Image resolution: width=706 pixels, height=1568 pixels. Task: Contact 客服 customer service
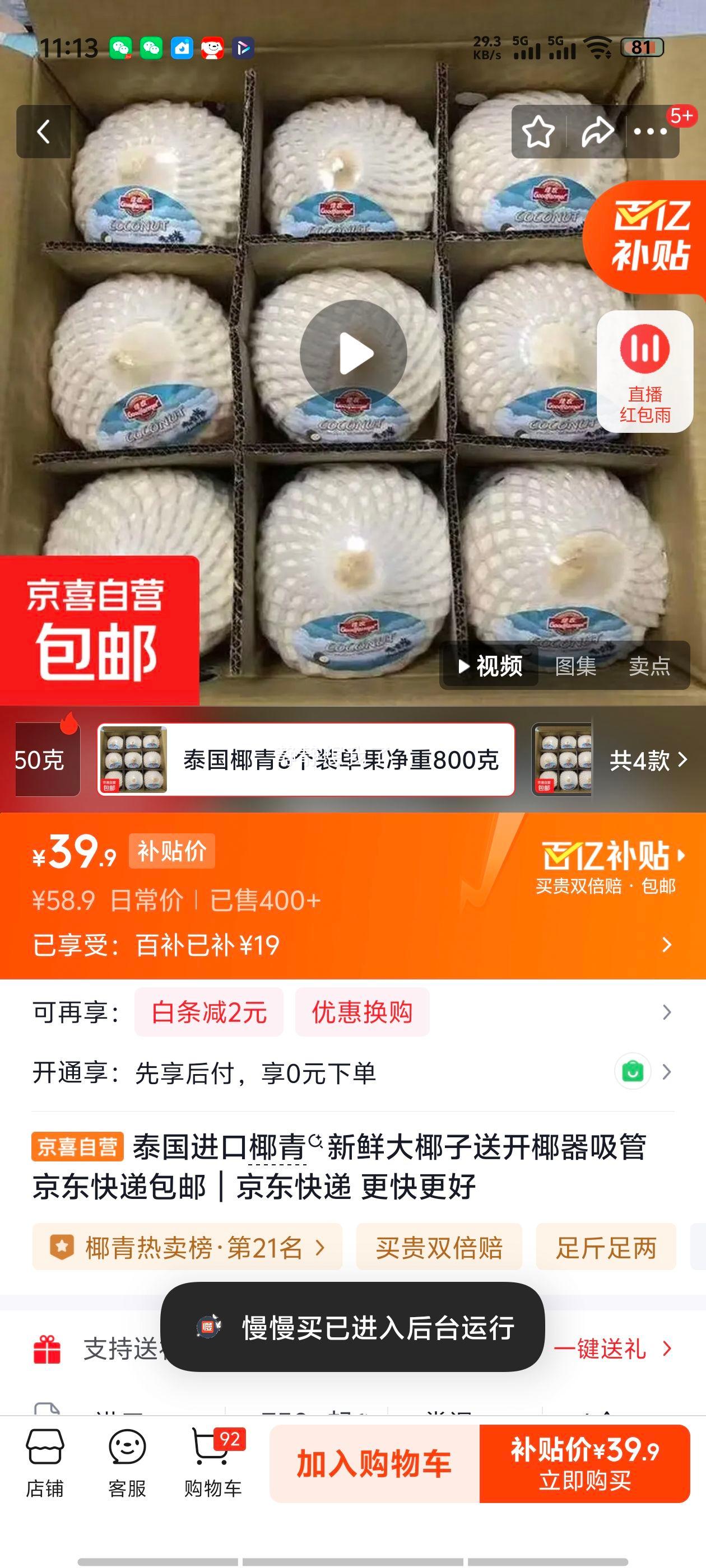point(127,1463)
